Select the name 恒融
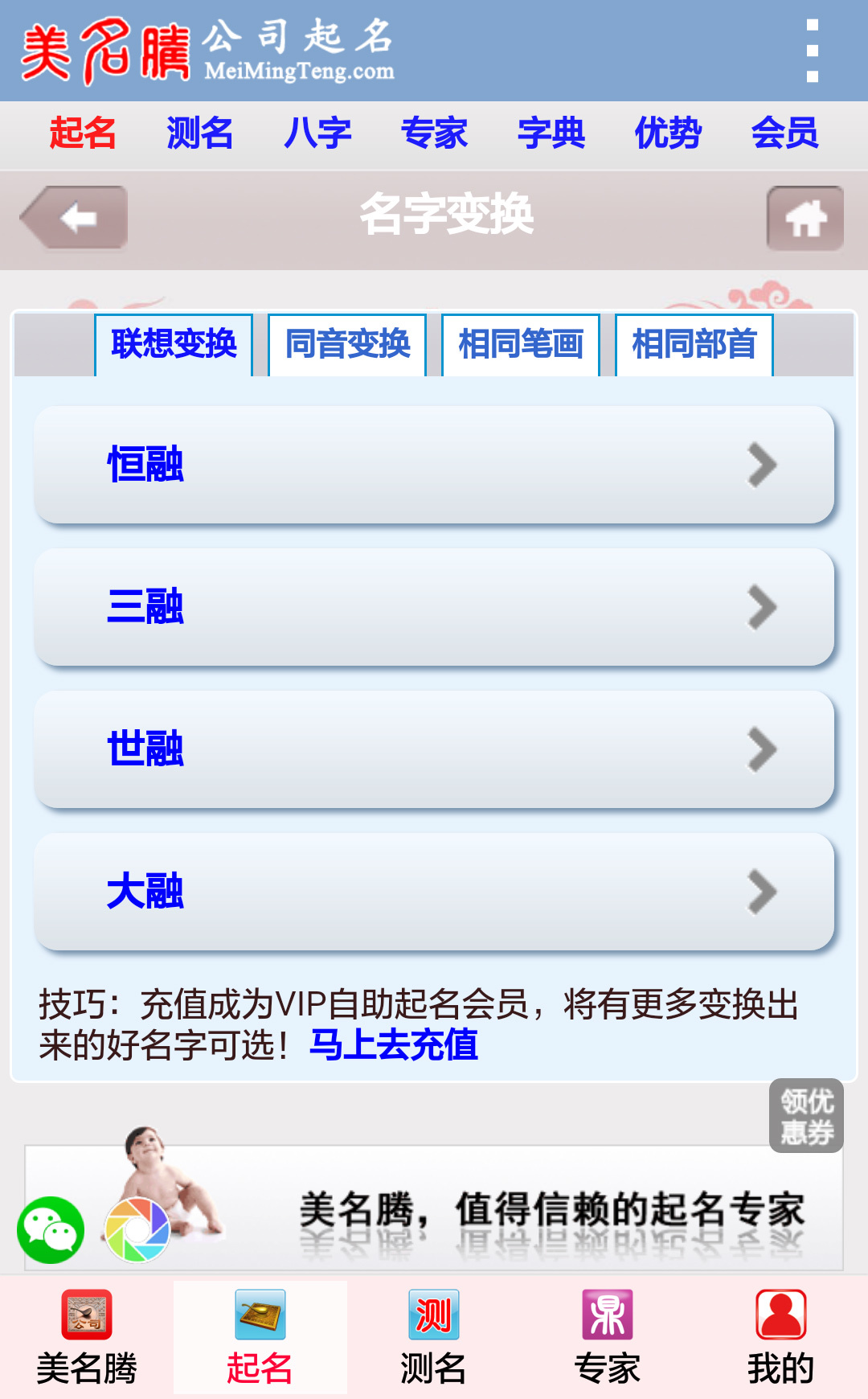 (x=434, y=465)
